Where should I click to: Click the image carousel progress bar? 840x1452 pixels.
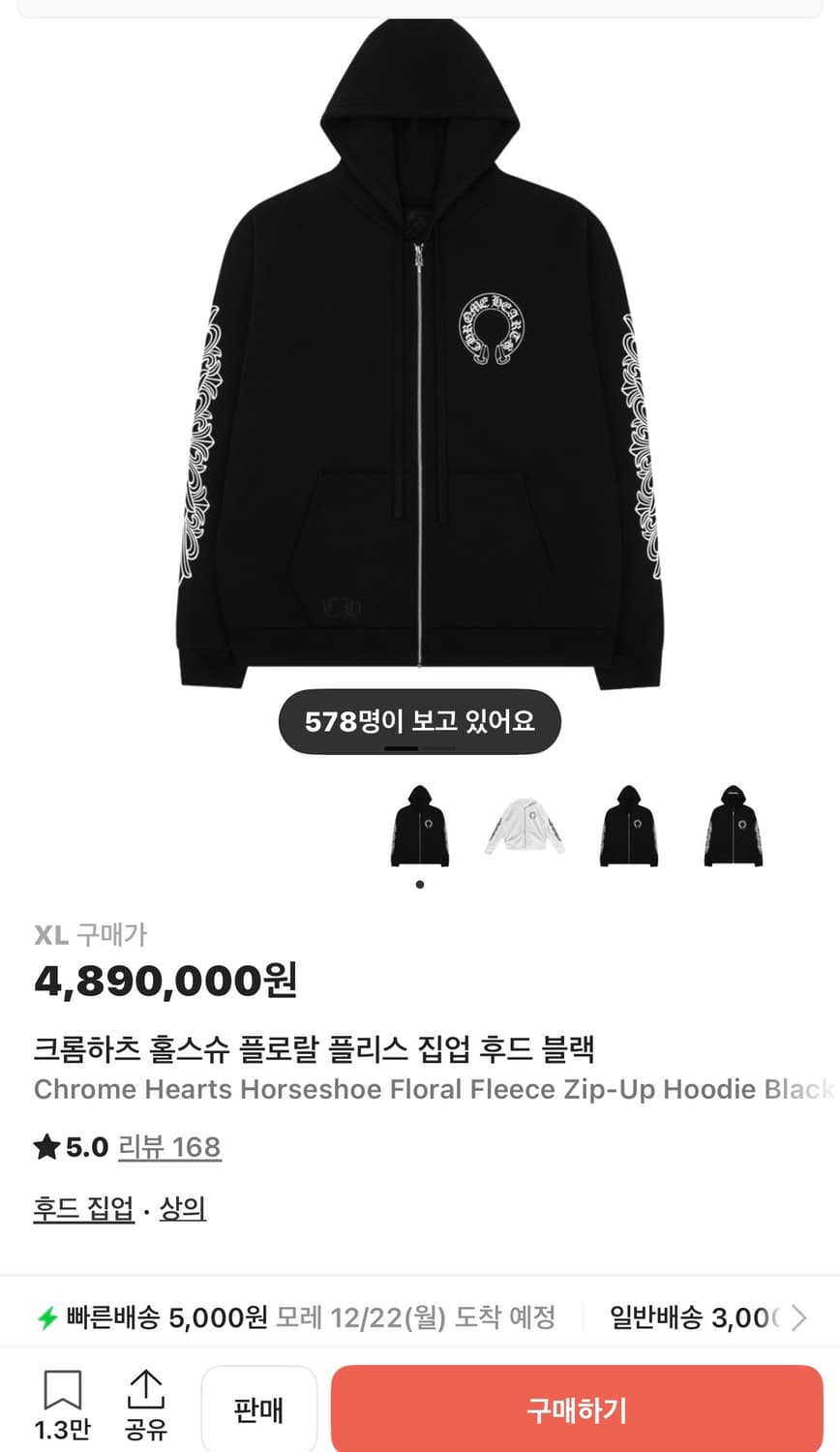(x=419, y=747)
